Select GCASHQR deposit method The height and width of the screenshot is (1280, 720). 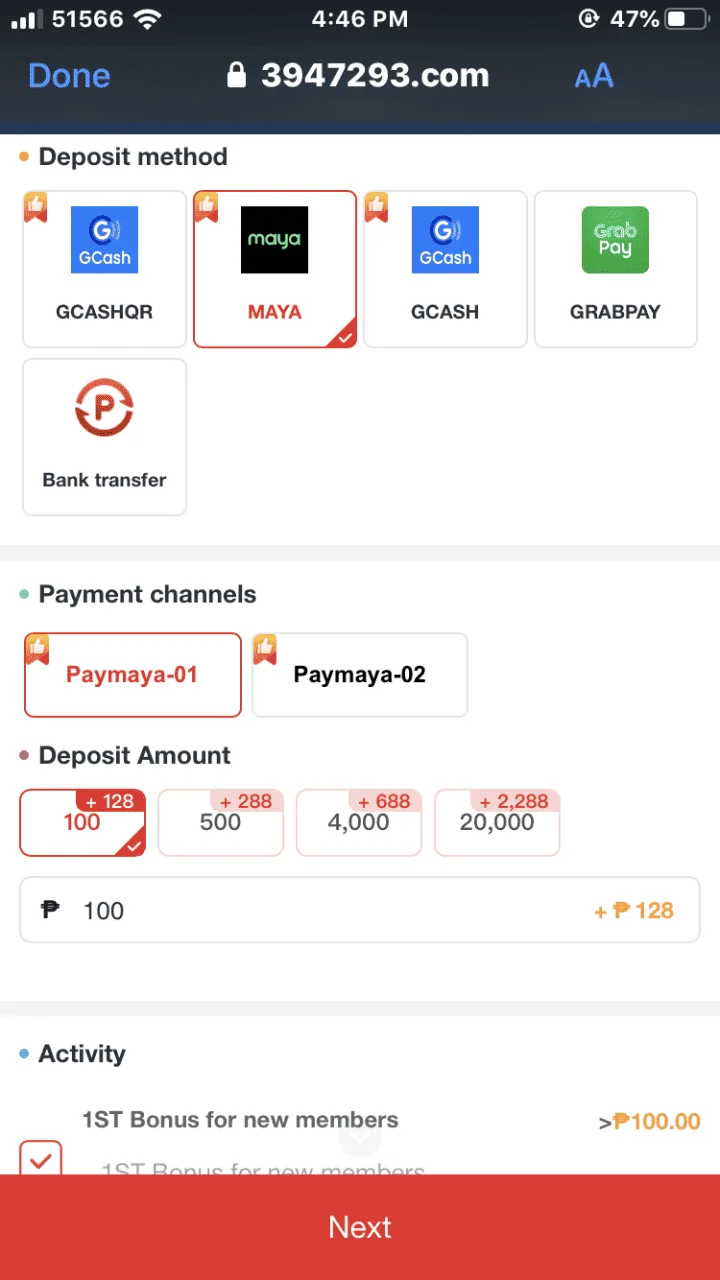pos(105,269)
